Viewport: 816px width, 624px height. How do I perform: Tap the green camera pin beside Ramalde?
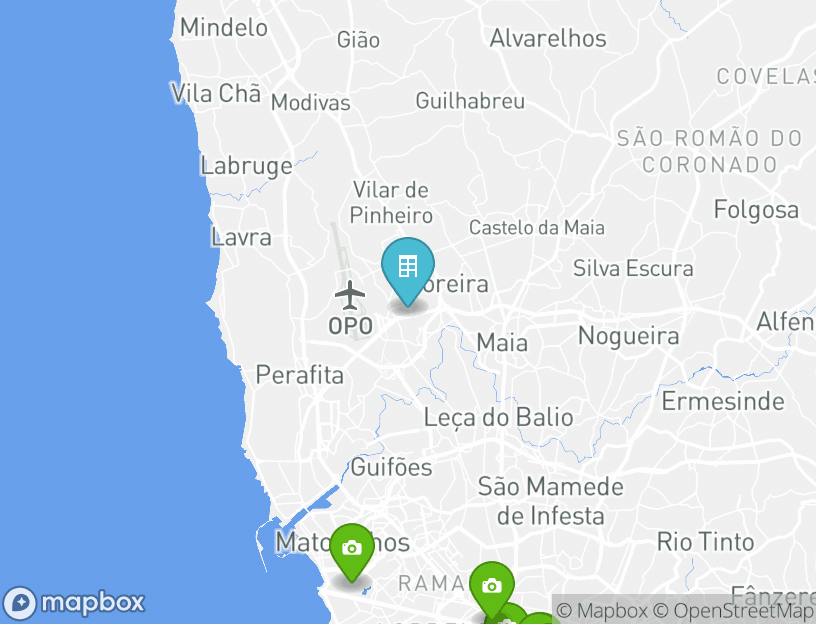491,585
